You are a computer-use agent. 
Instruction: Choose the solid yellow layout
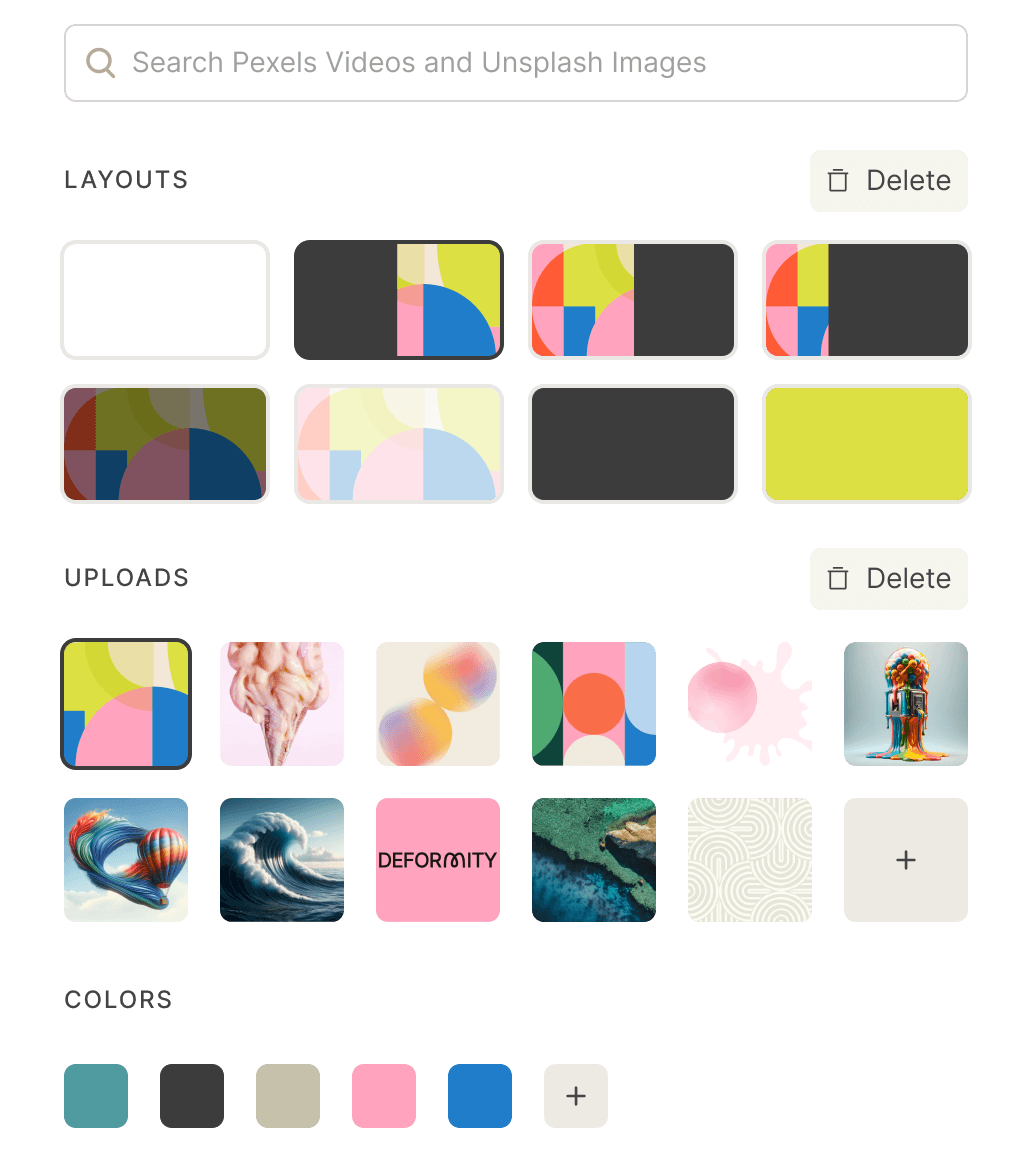(x=866, y=444)
